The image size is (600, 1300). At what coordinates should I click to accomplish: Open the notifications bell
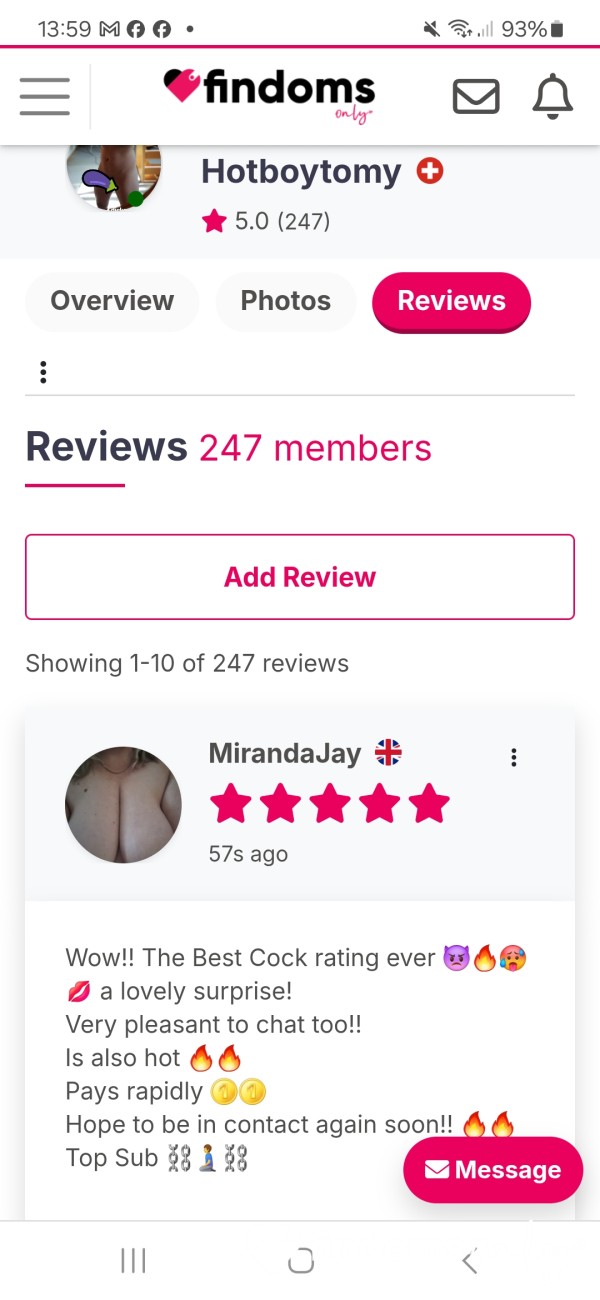pos(552,97)
